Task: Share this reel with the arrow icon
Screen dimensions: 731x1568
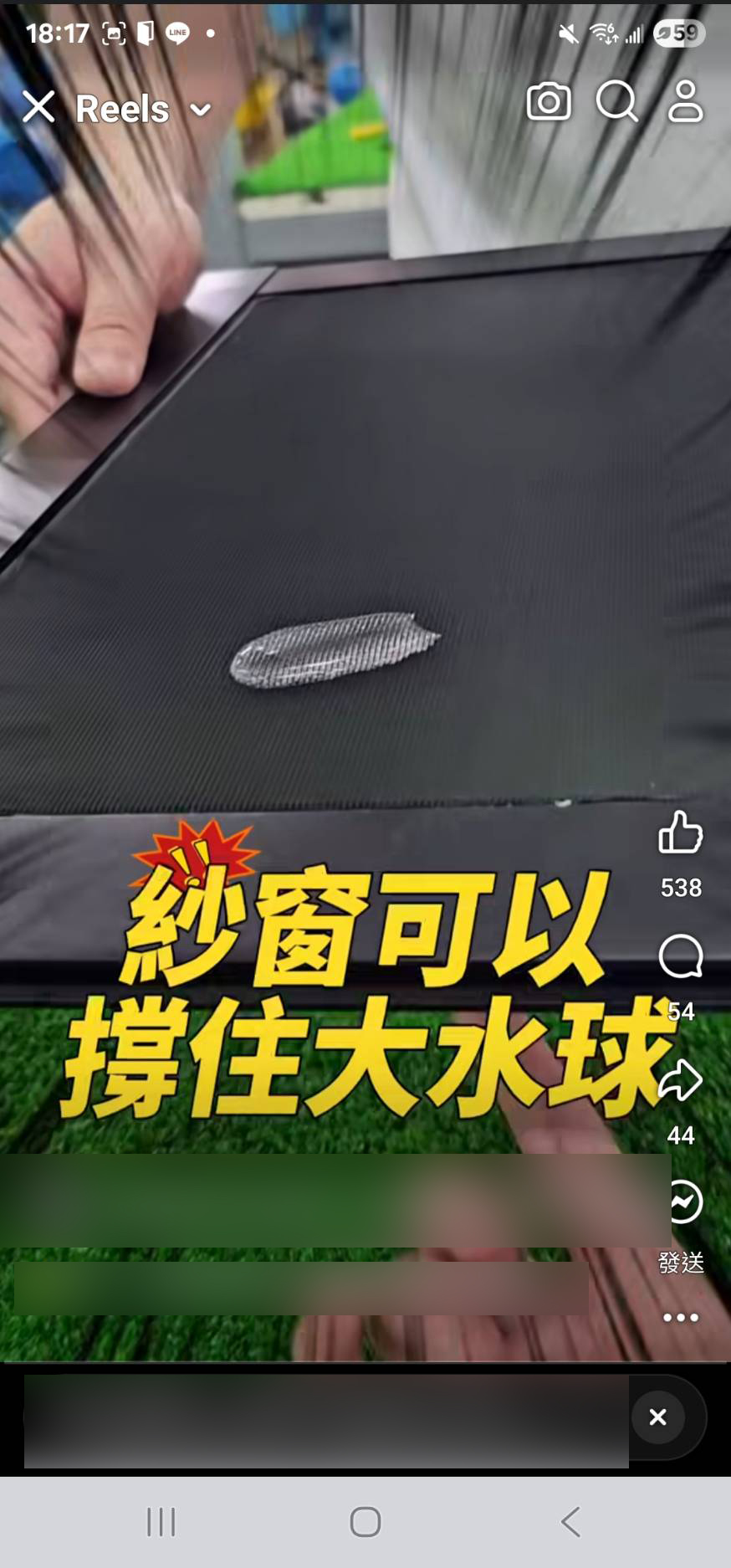Action: click(680, 1080)
